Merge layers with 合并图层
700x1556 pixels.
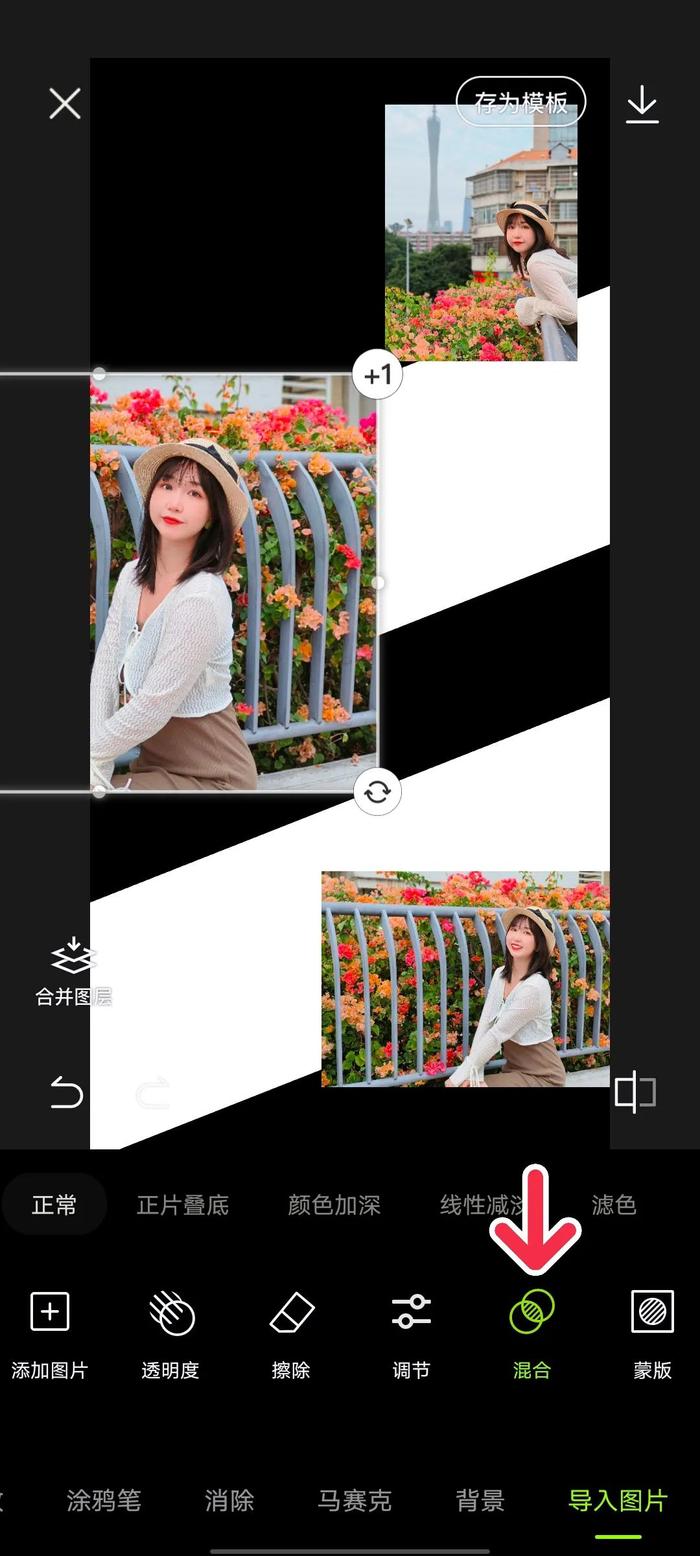(x=73, y=971)
